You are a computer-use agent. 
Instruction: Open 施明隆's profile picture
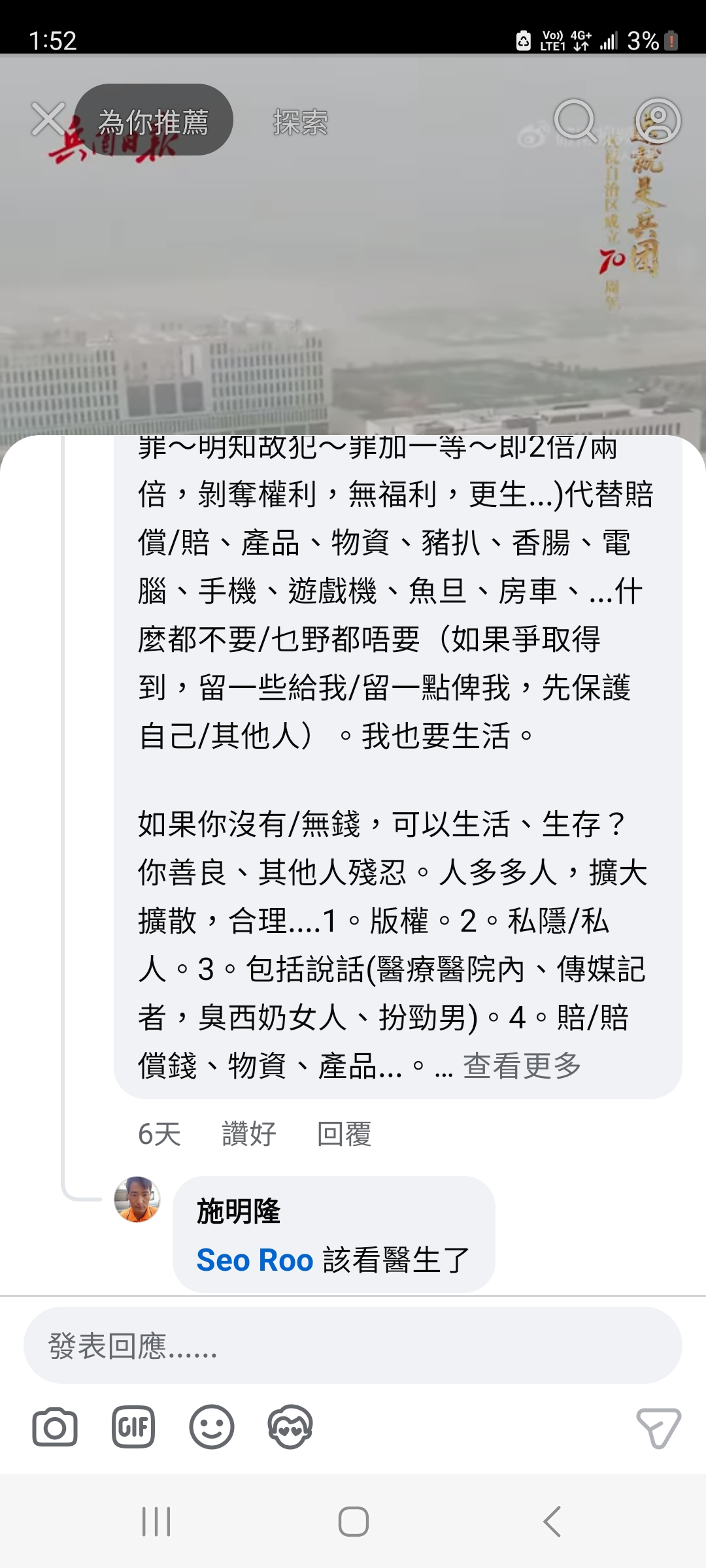[x=137, y=1199]
